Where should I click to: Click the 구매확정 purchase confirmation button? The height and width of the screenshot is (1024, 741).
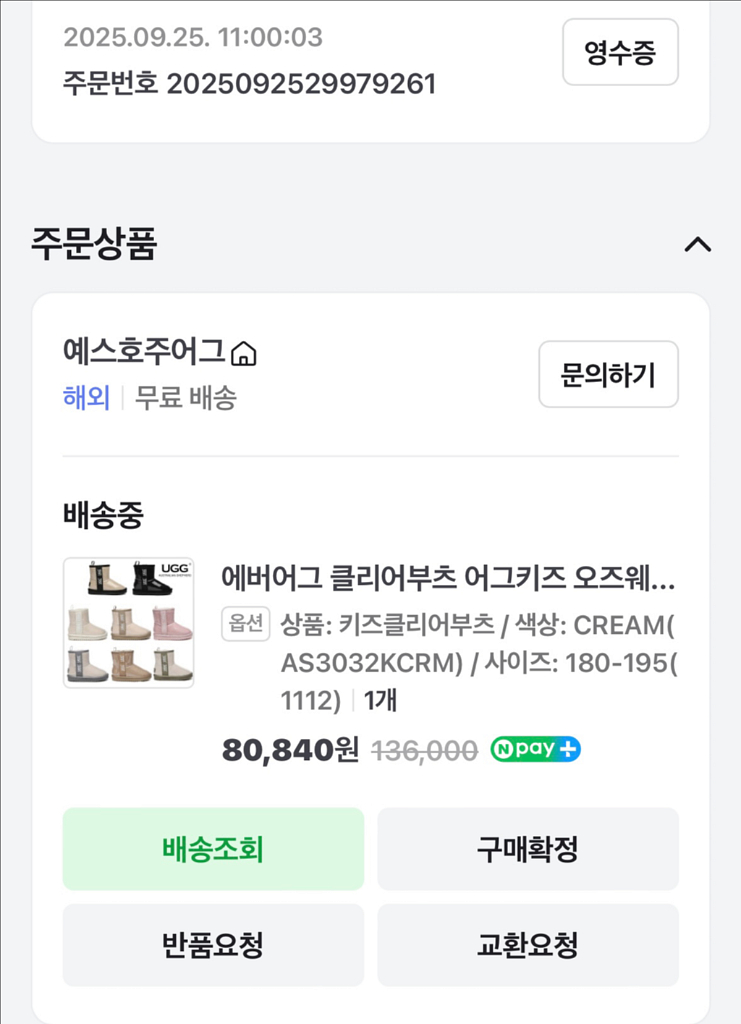click(528, 849)
